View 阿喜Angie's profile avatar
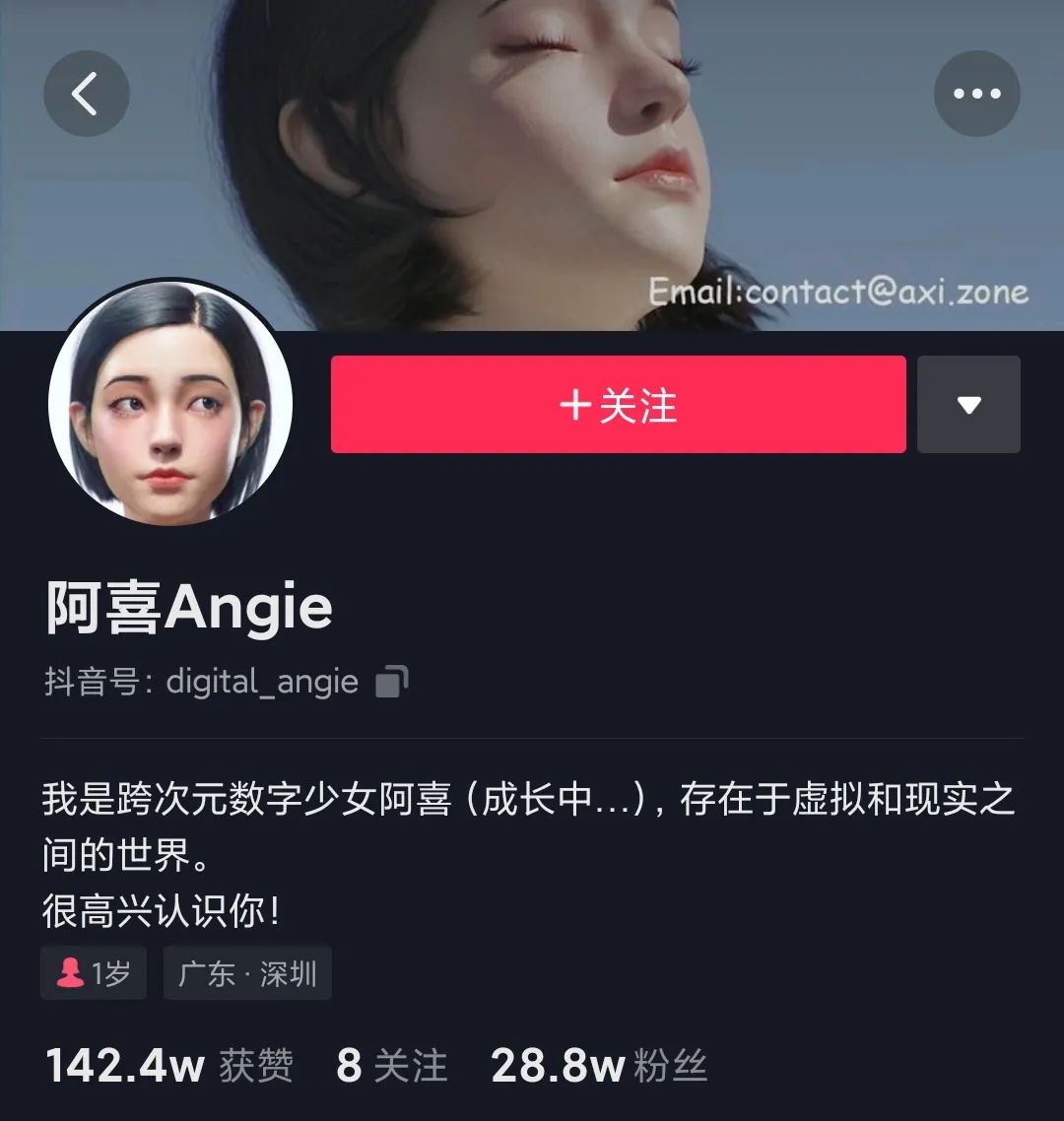 170,402
